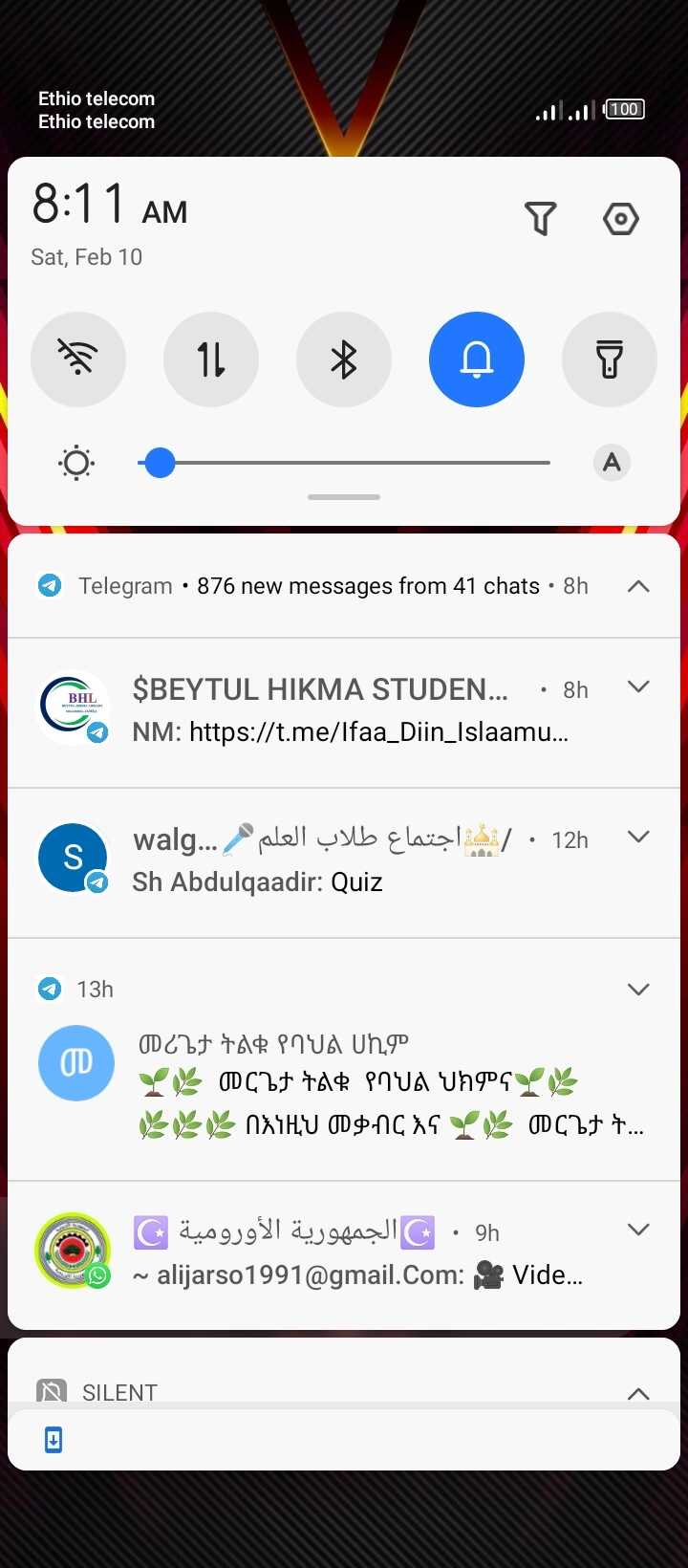The height and width of the screenshot is (1568, 688).
Task: Turn on Wi-Fi toggle
Action: click(x=77, y=359)
